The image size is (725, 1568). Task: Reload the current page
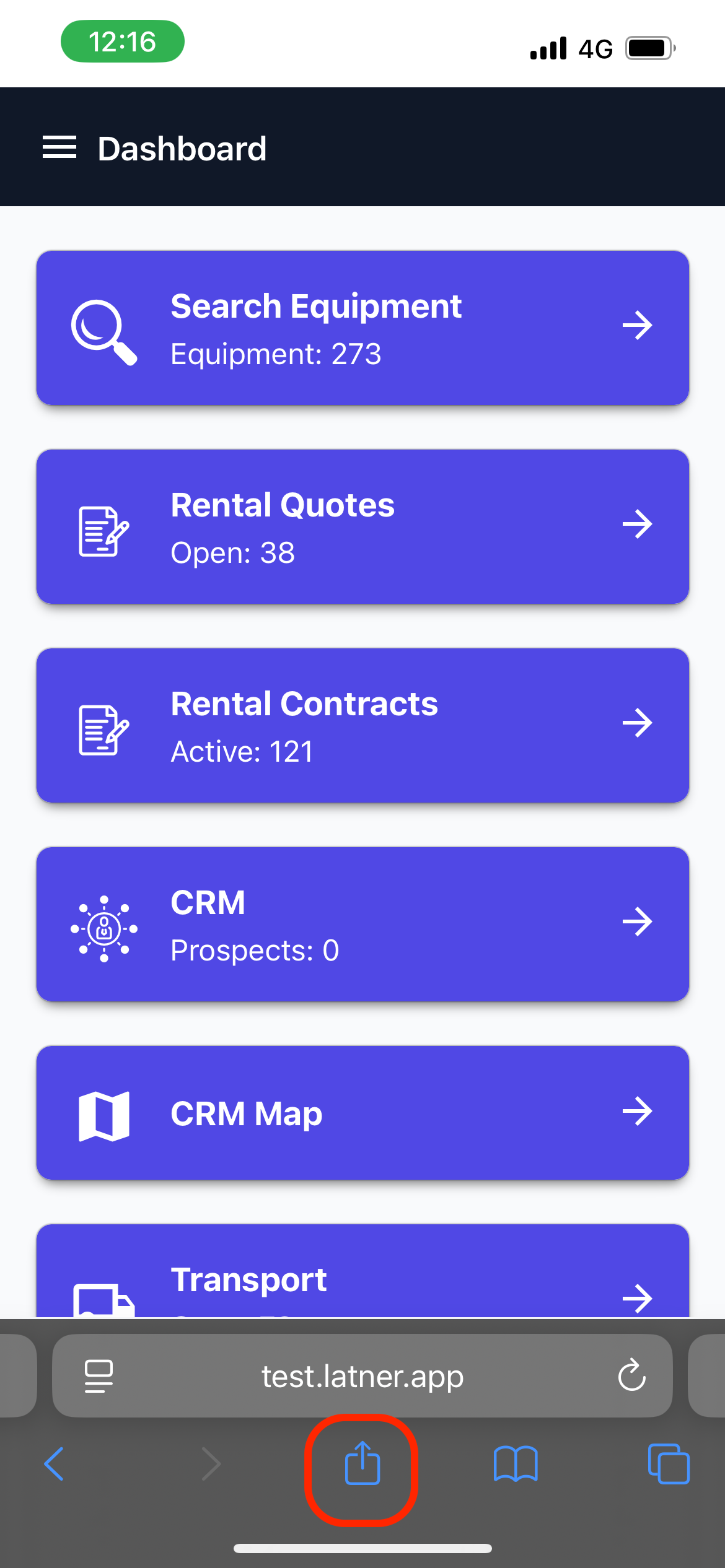coord(631,1375)
